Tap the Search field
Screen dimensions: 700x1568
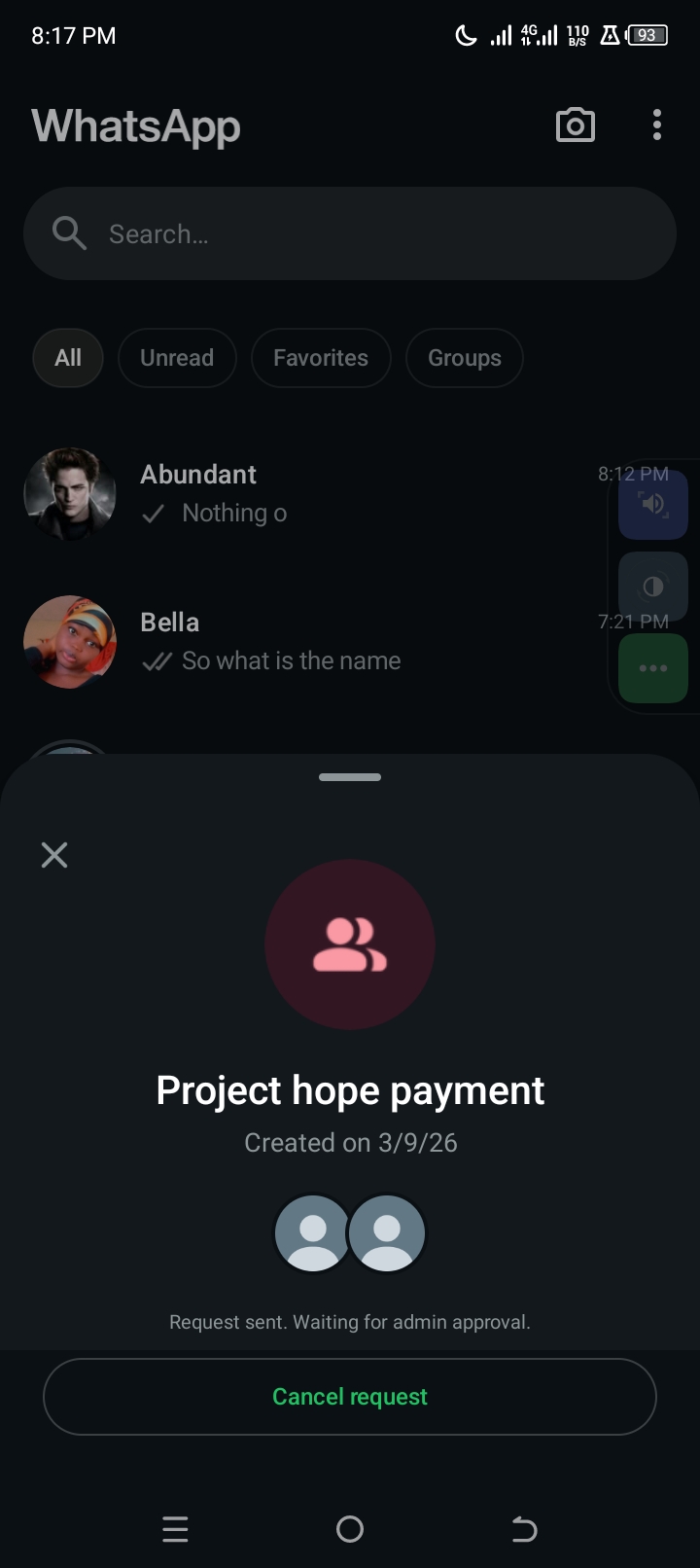pos(350,233)
